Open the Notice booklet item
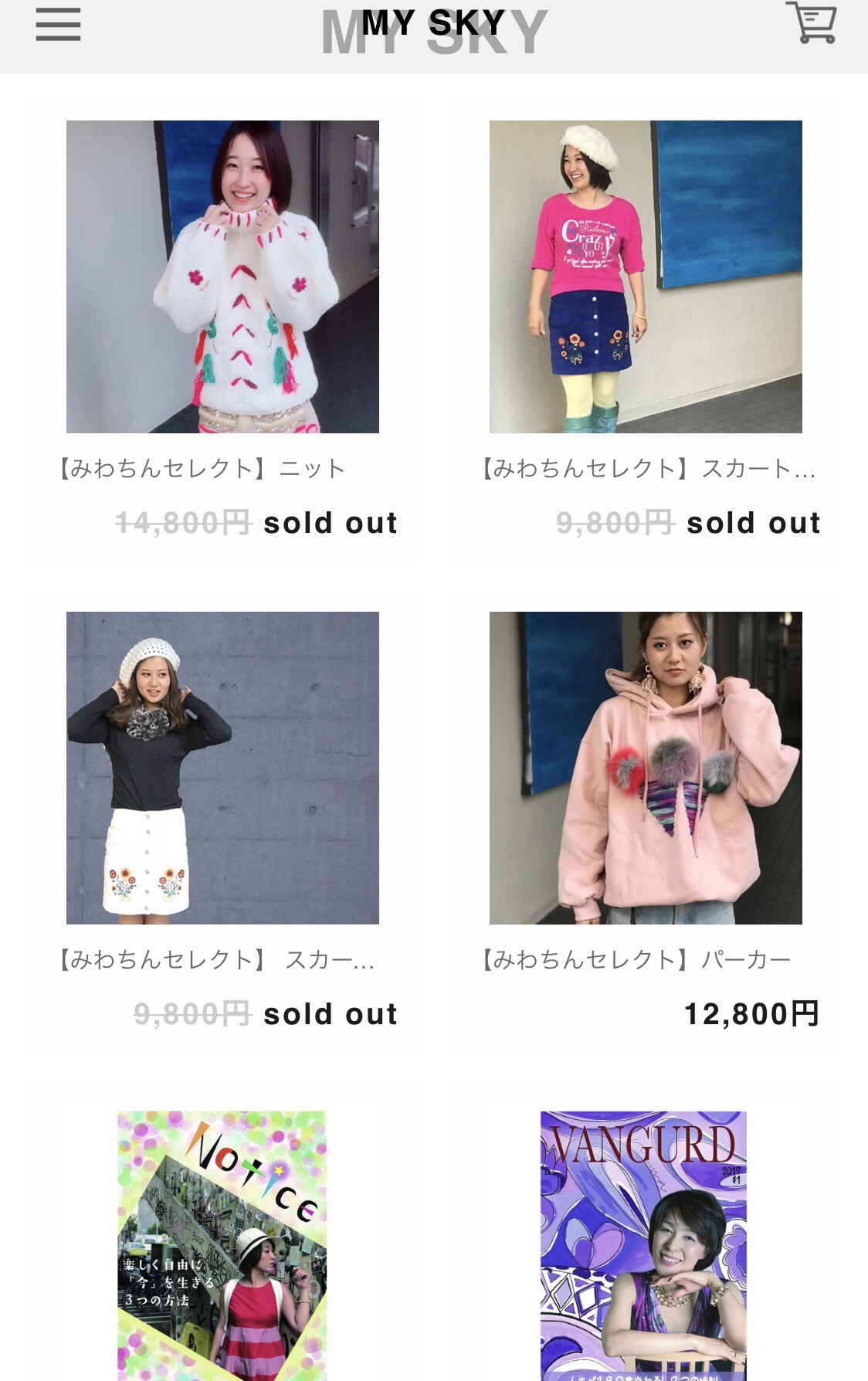Screen dimensions: 868x1381 [222, 1244]
